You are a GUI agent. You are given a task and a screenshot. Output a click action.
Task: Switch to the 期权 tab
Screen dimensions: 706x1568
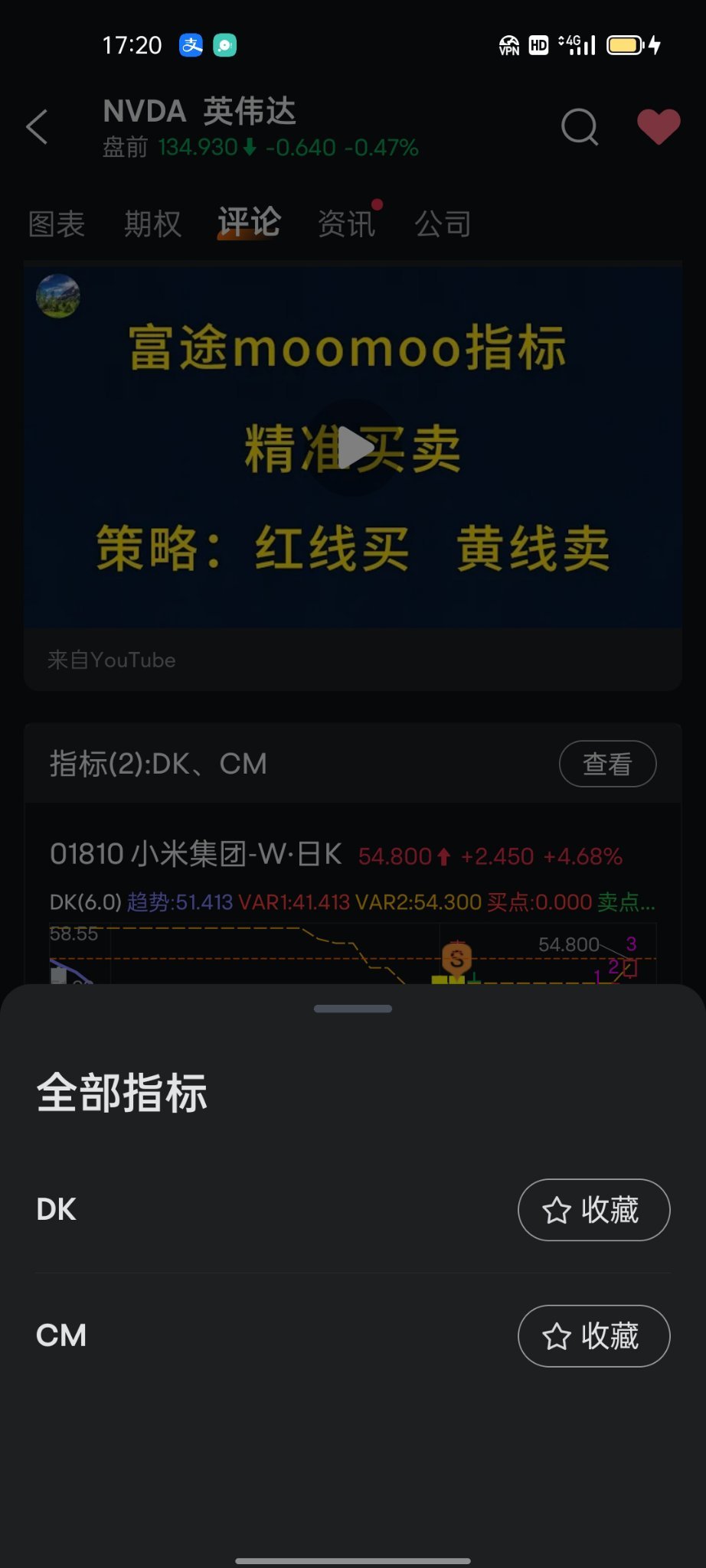[152, 224]
